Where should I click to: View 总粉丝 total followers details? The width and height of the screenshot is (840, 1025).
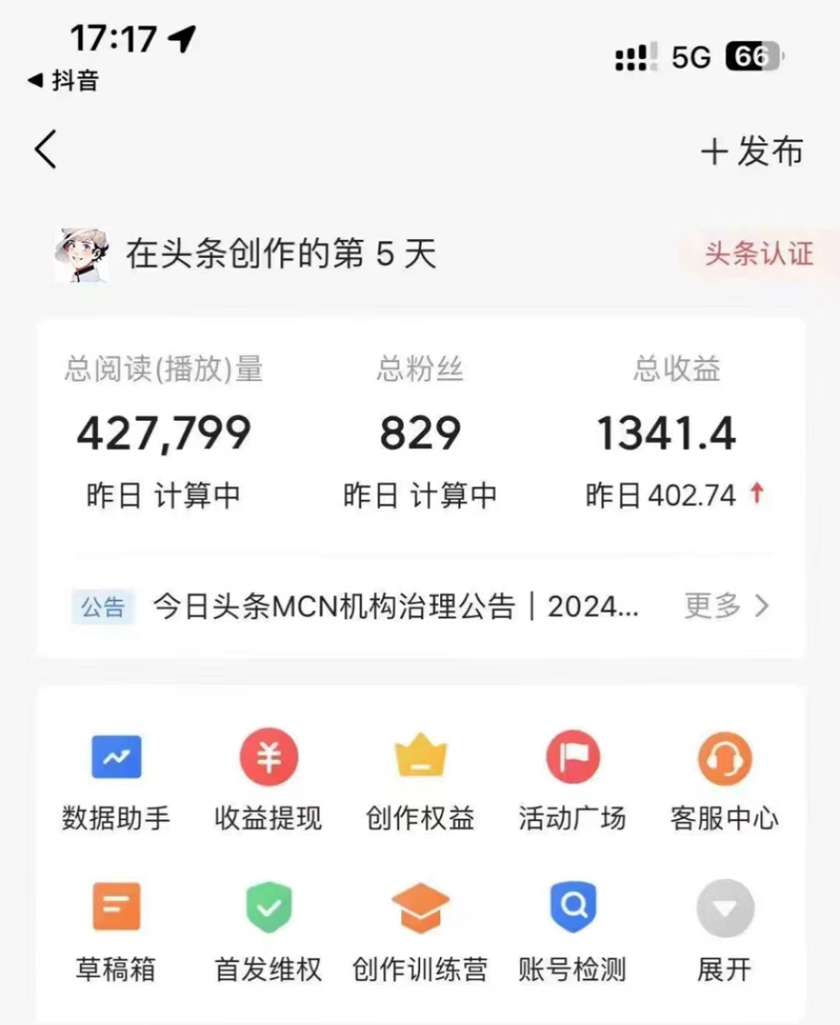420,434
